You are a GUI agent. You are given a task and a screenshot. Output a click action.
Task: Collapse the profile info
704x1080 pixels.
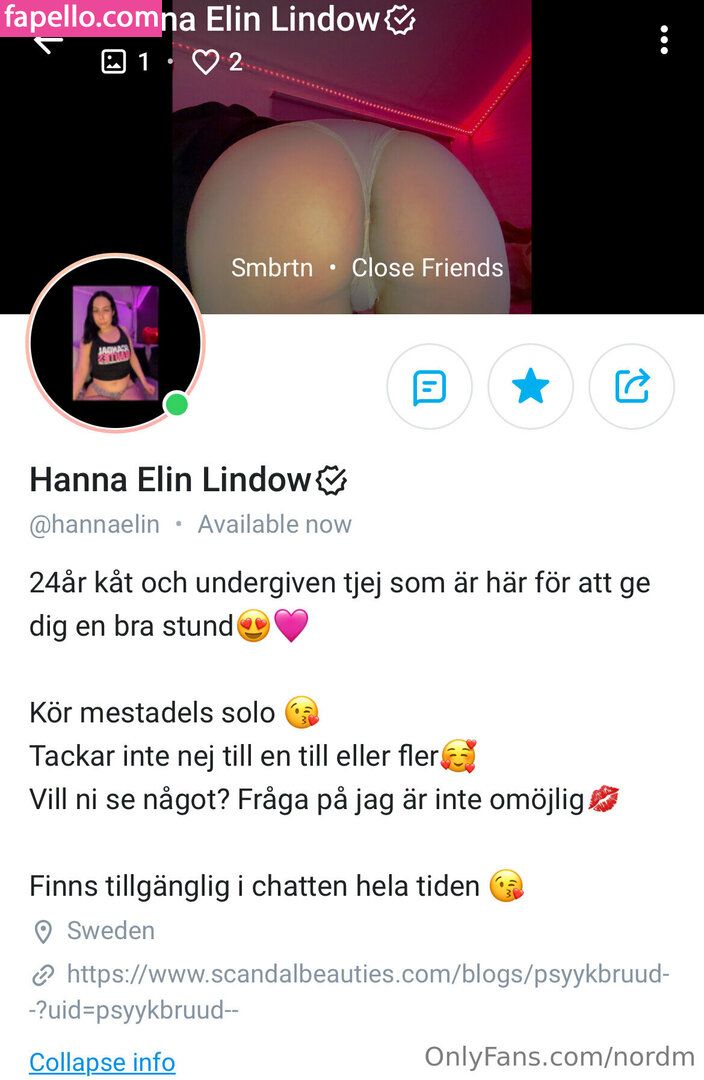click(x=102, y=1062)
